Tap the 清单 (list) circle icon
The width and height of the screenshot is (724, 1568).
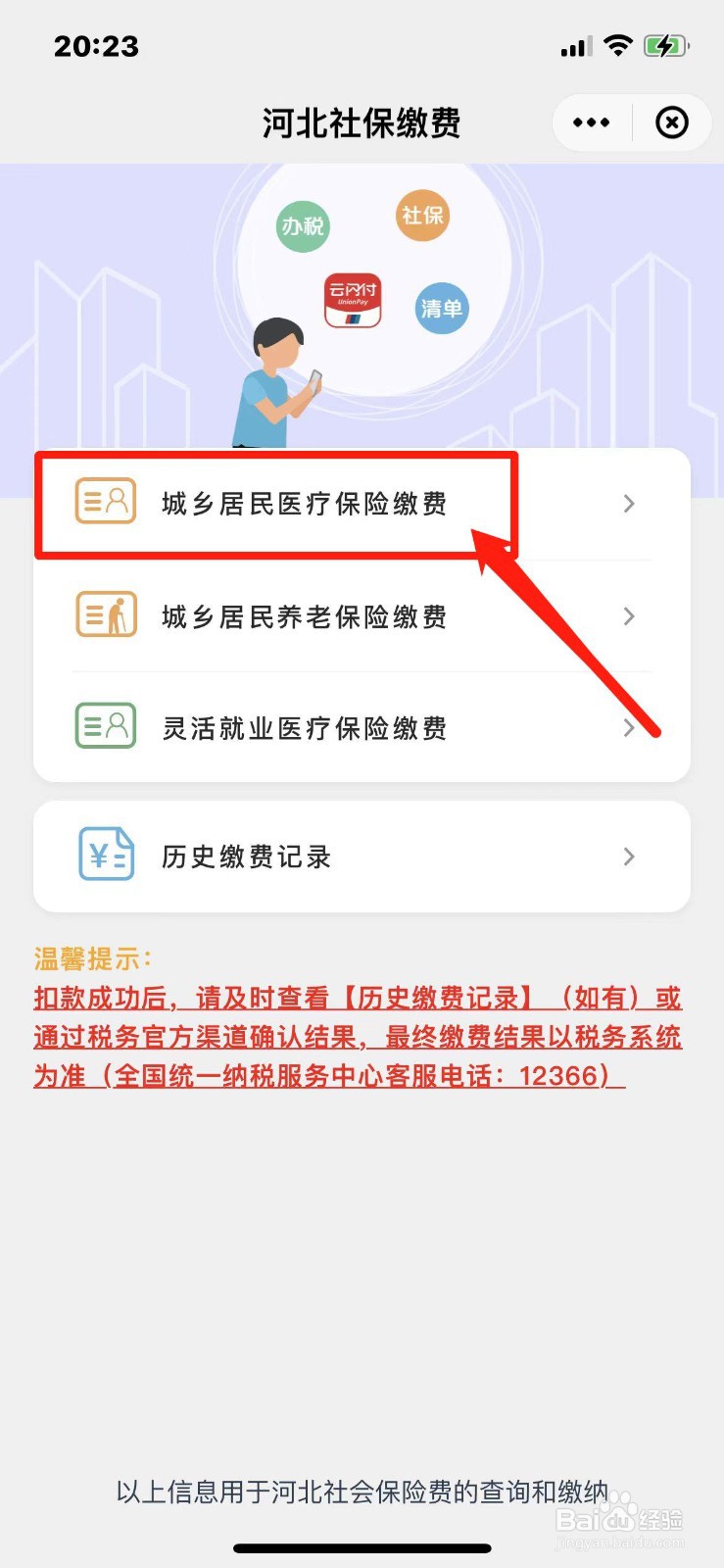point(442,309)
